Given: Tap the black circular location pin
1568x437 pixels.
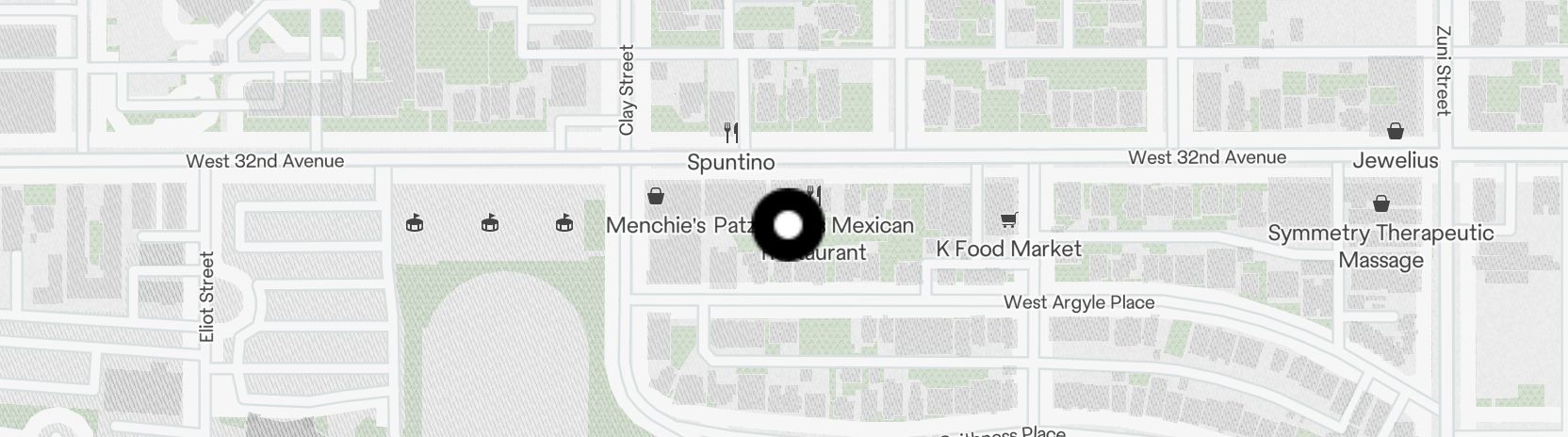Looking at the screenshot, I should [x=788, y=225].
